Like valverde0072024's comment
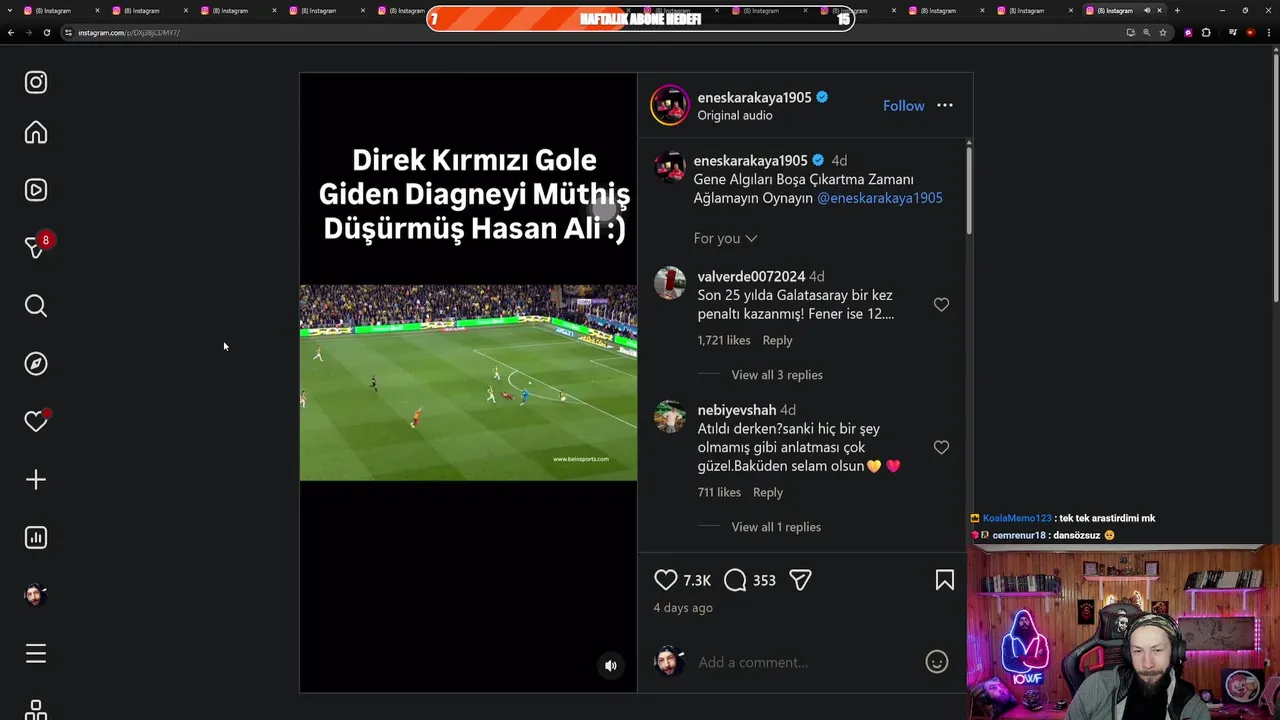Image resolution: width=1280 pixels, height=720 pixels. click(x=941, y=305)
